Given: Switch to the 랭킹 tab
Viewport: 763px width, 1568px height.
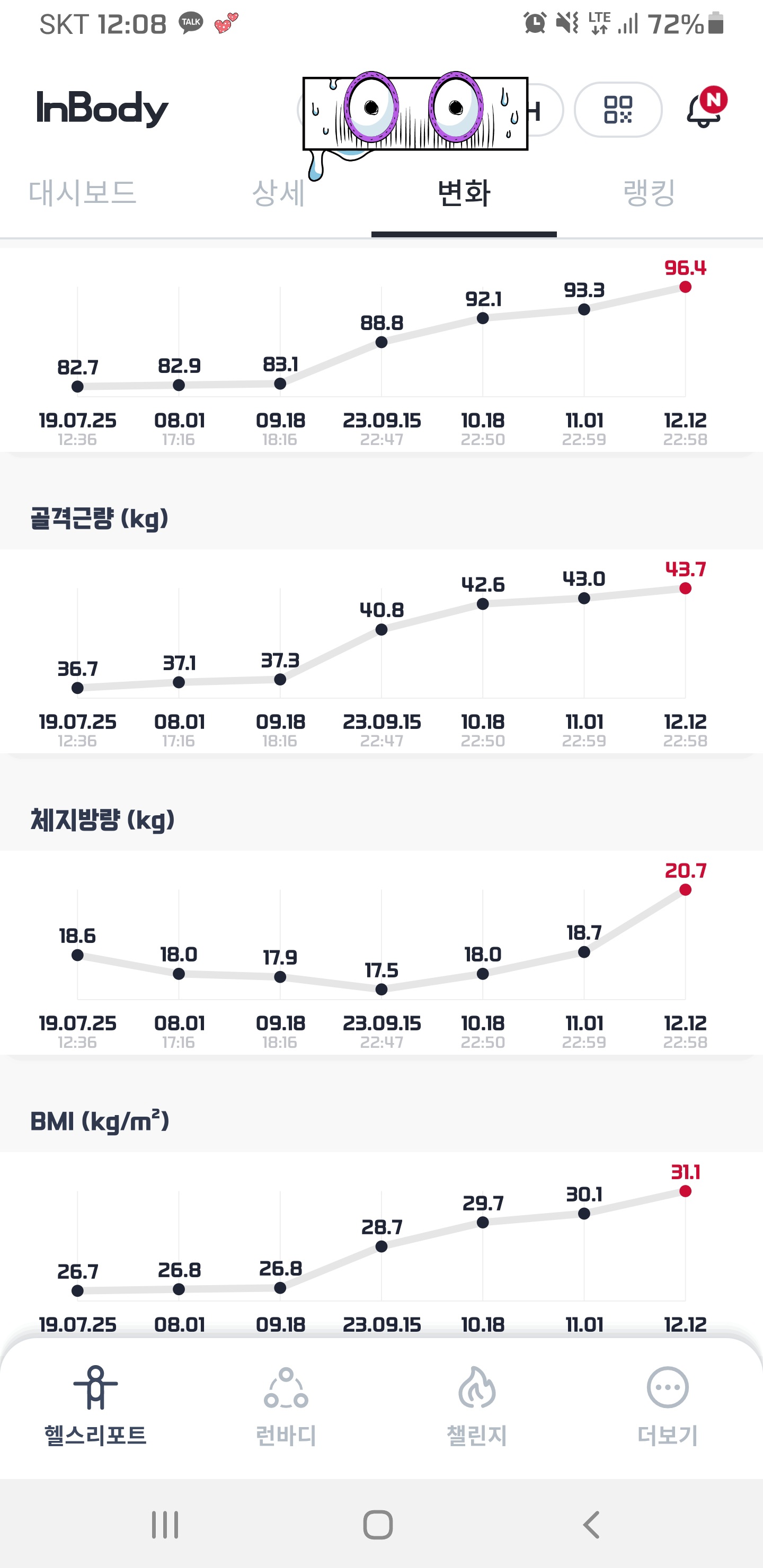Looking at the screenshot, I should [649, 193].
